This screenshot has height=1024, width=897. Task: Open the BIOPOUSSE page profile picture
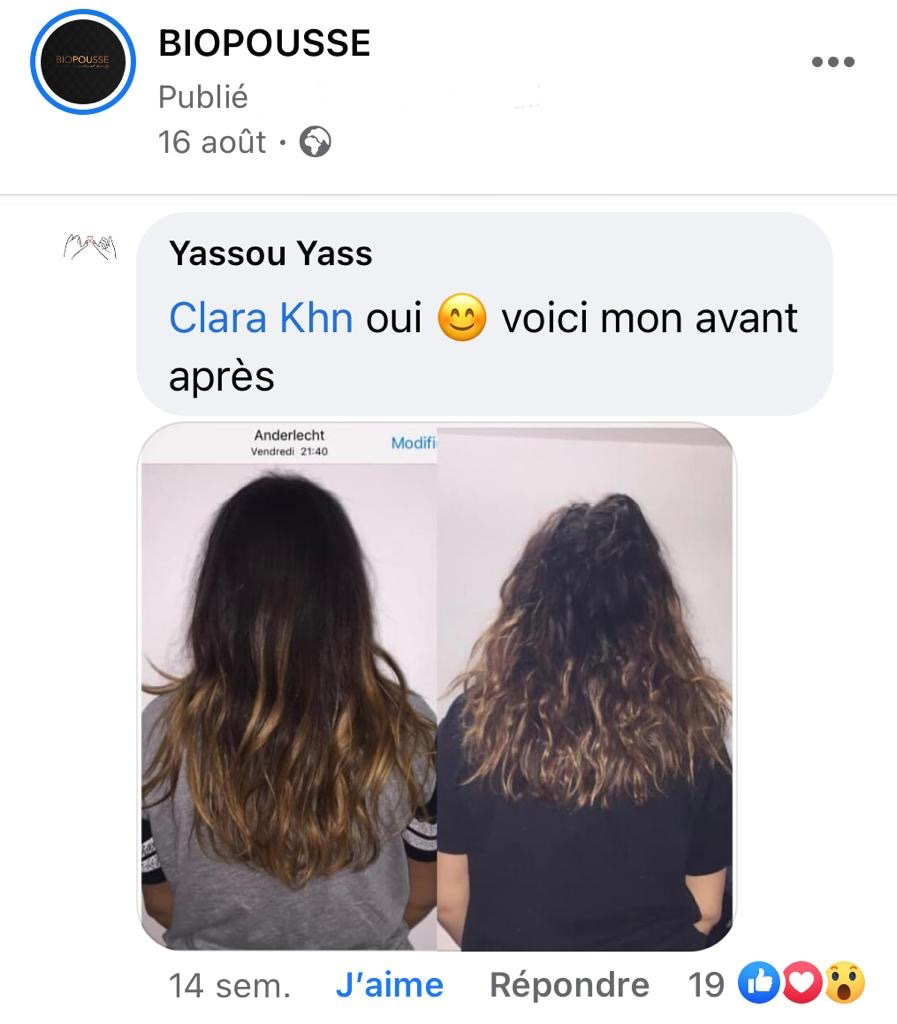click(83, 62)
